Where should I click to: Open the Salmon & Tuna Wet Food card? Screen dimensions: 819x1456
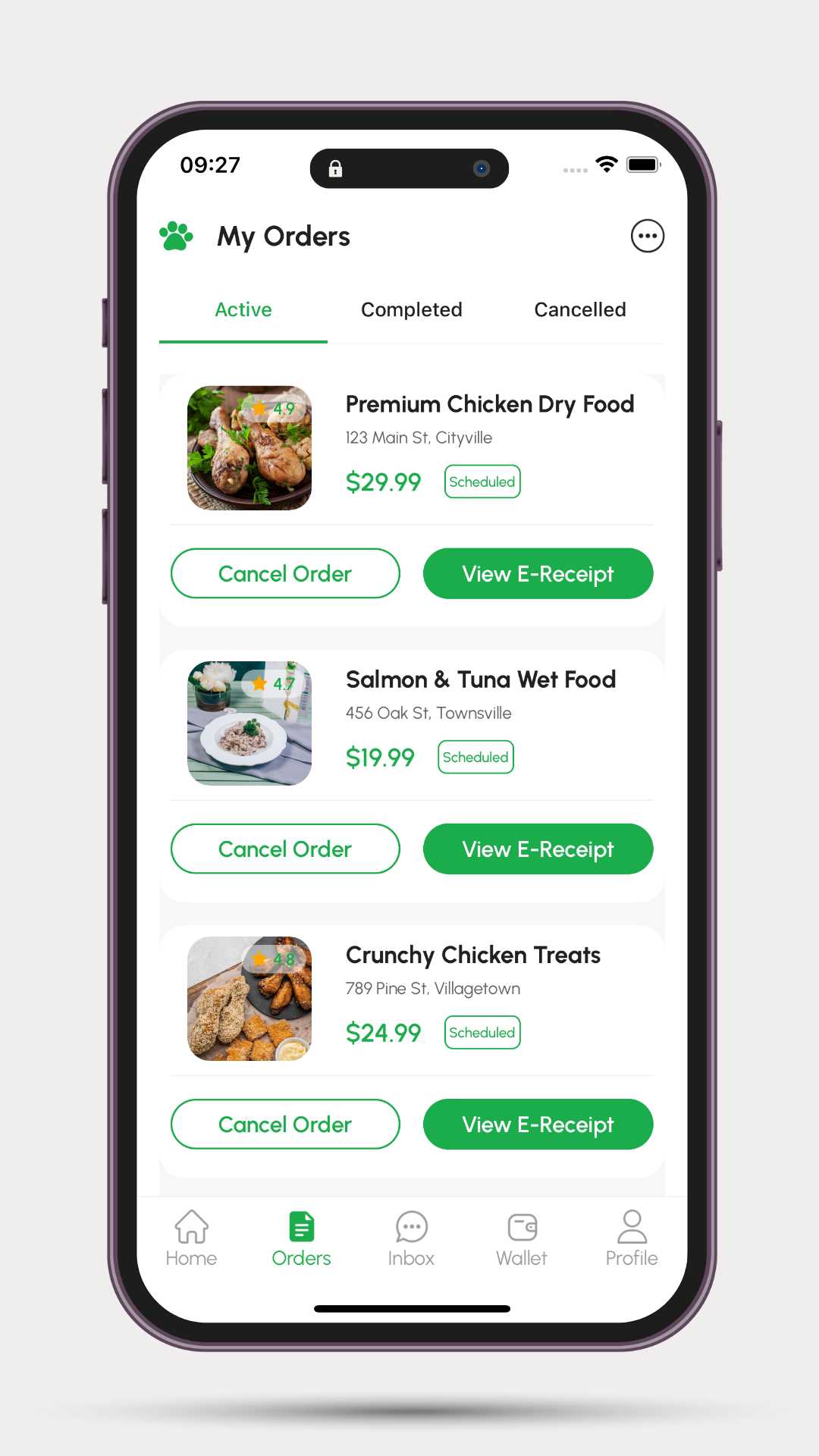coord(480,680)
